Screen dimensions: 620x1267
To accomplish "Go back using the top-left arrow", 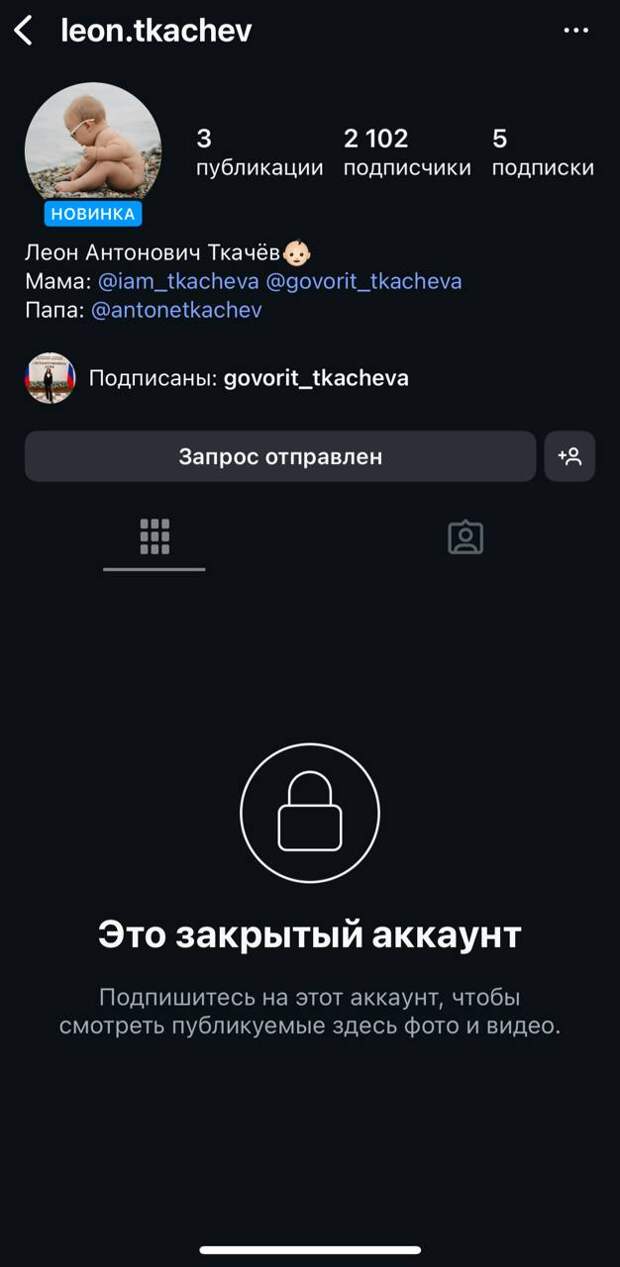I will 24,30.
